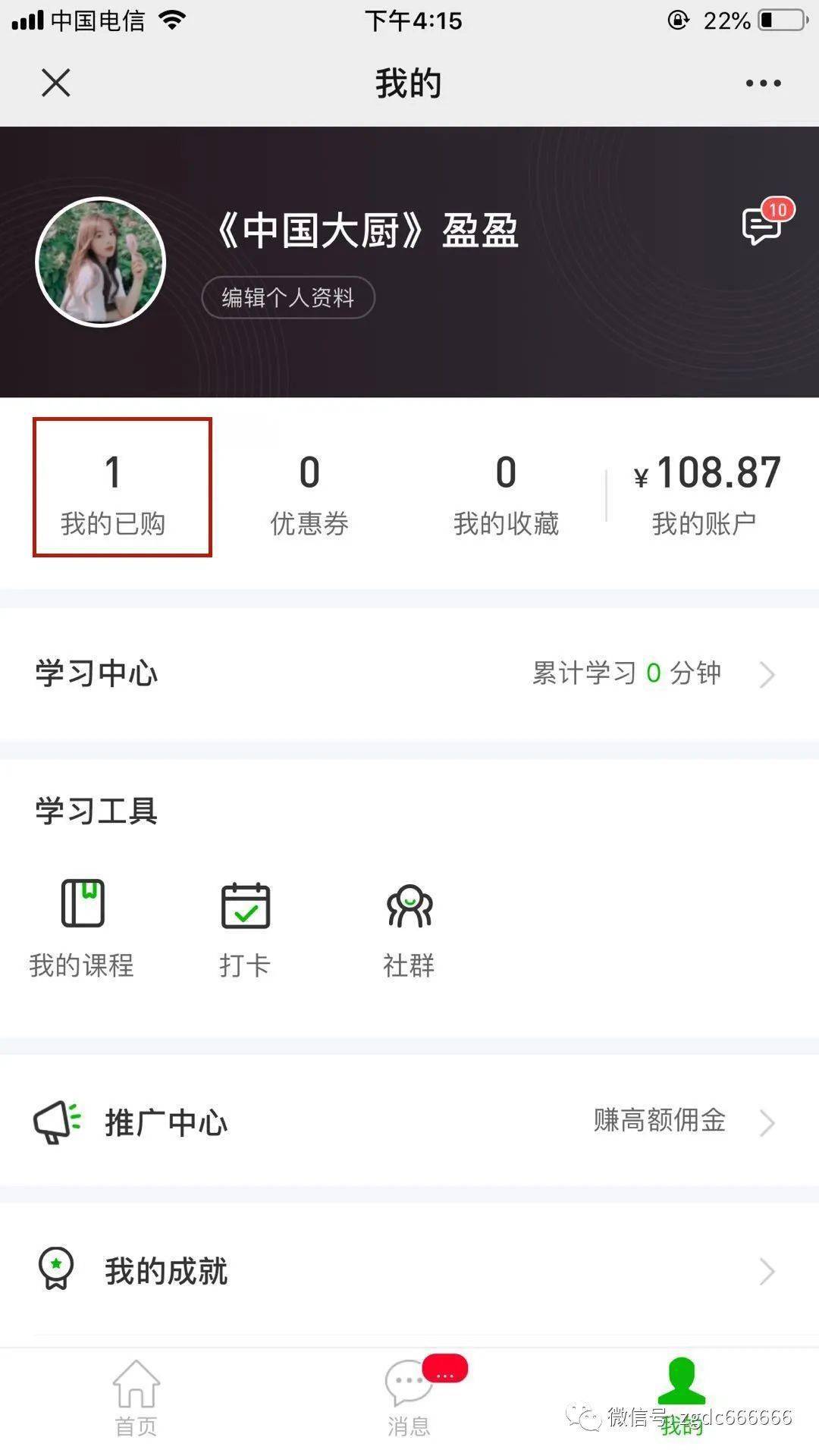Screen dimensions: 819x1456
Task: Open 我的账户 account balance
Action: point(705,493)
